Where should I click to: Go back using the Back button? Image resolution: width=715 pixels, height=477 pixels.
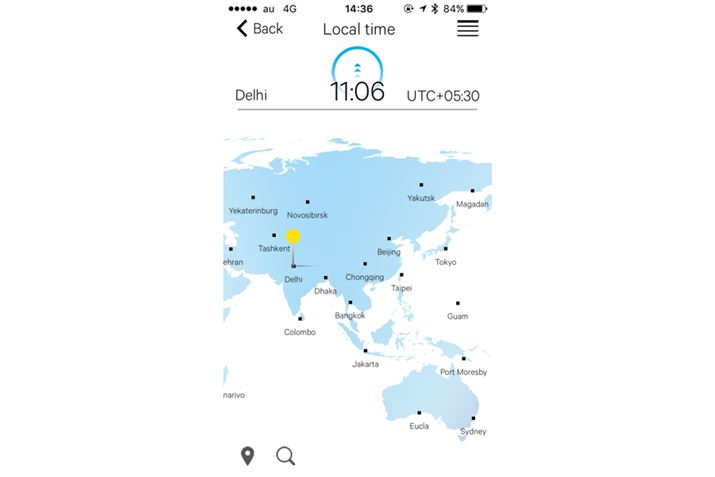tap(259, 28)
